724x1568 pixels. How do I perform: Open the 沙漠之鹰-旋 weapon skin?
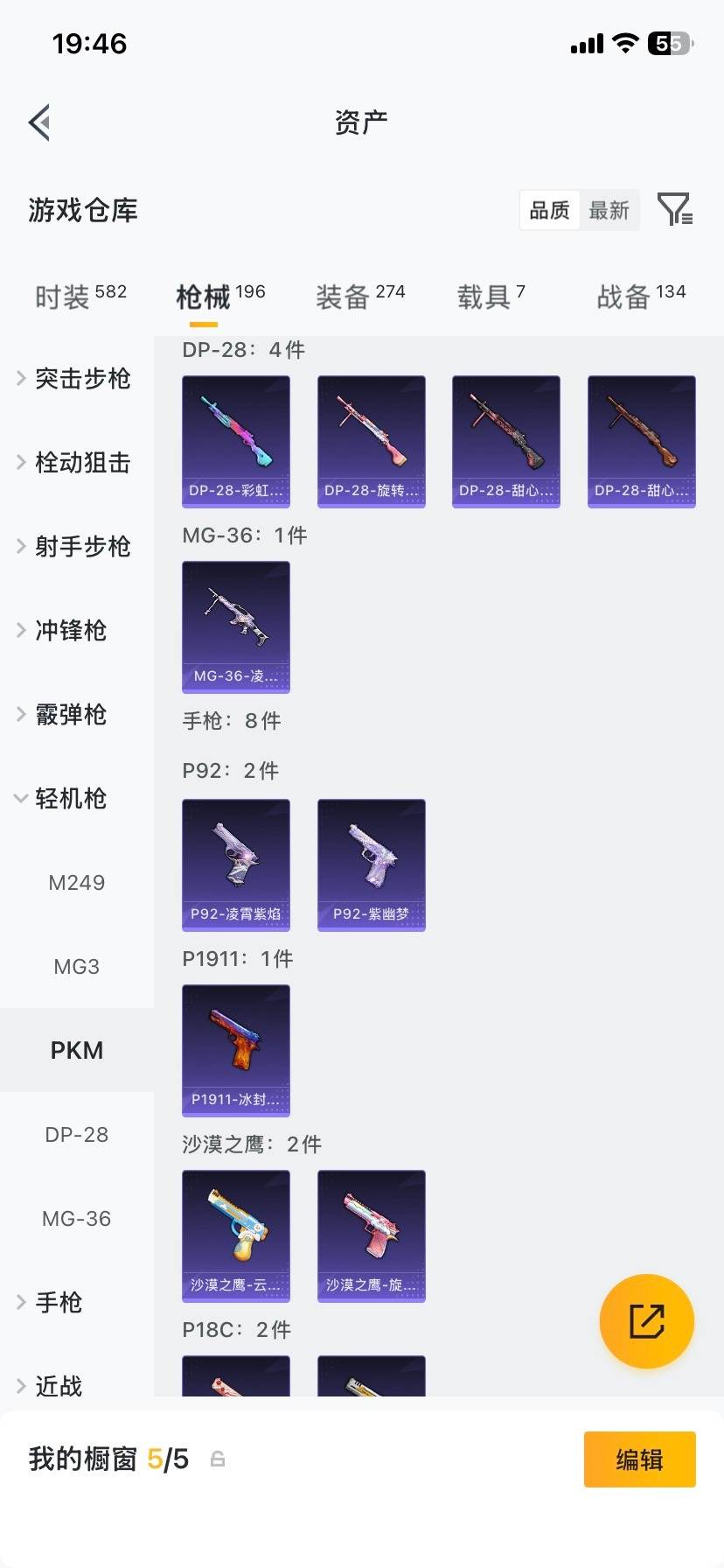coord(371,1236)
